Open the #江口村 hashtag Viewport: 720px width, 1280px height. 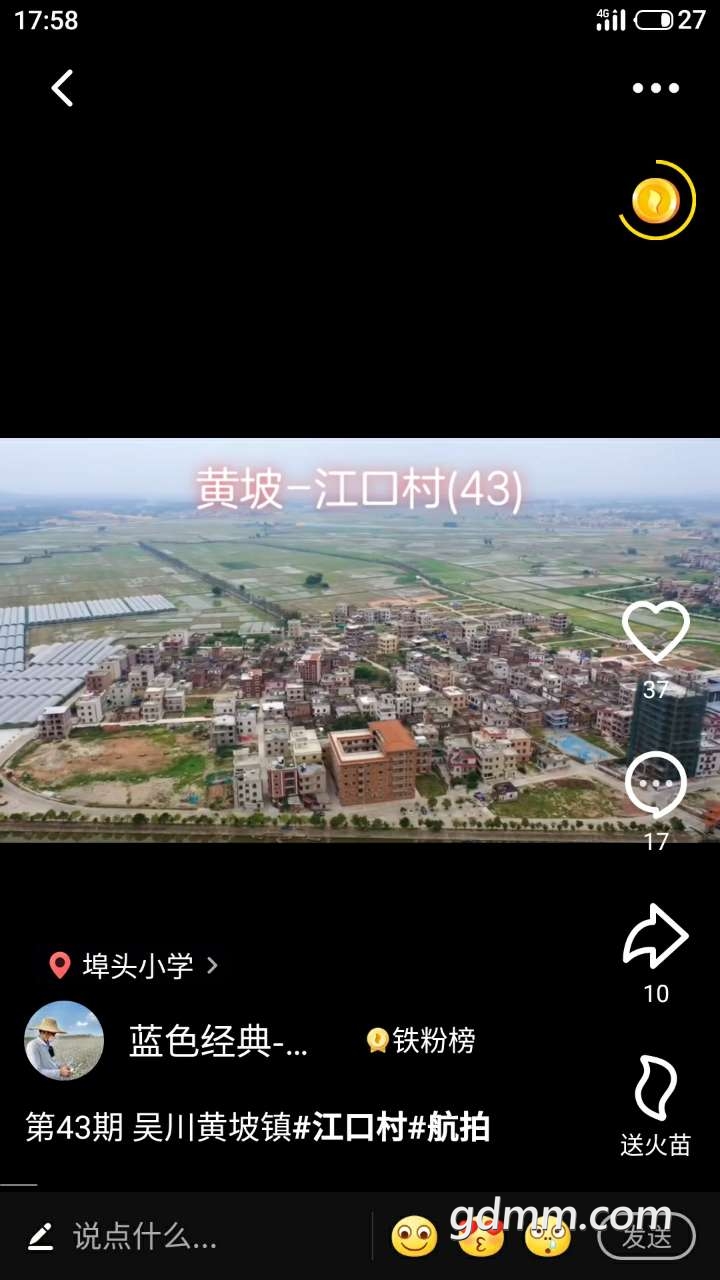coord(349,1128)
